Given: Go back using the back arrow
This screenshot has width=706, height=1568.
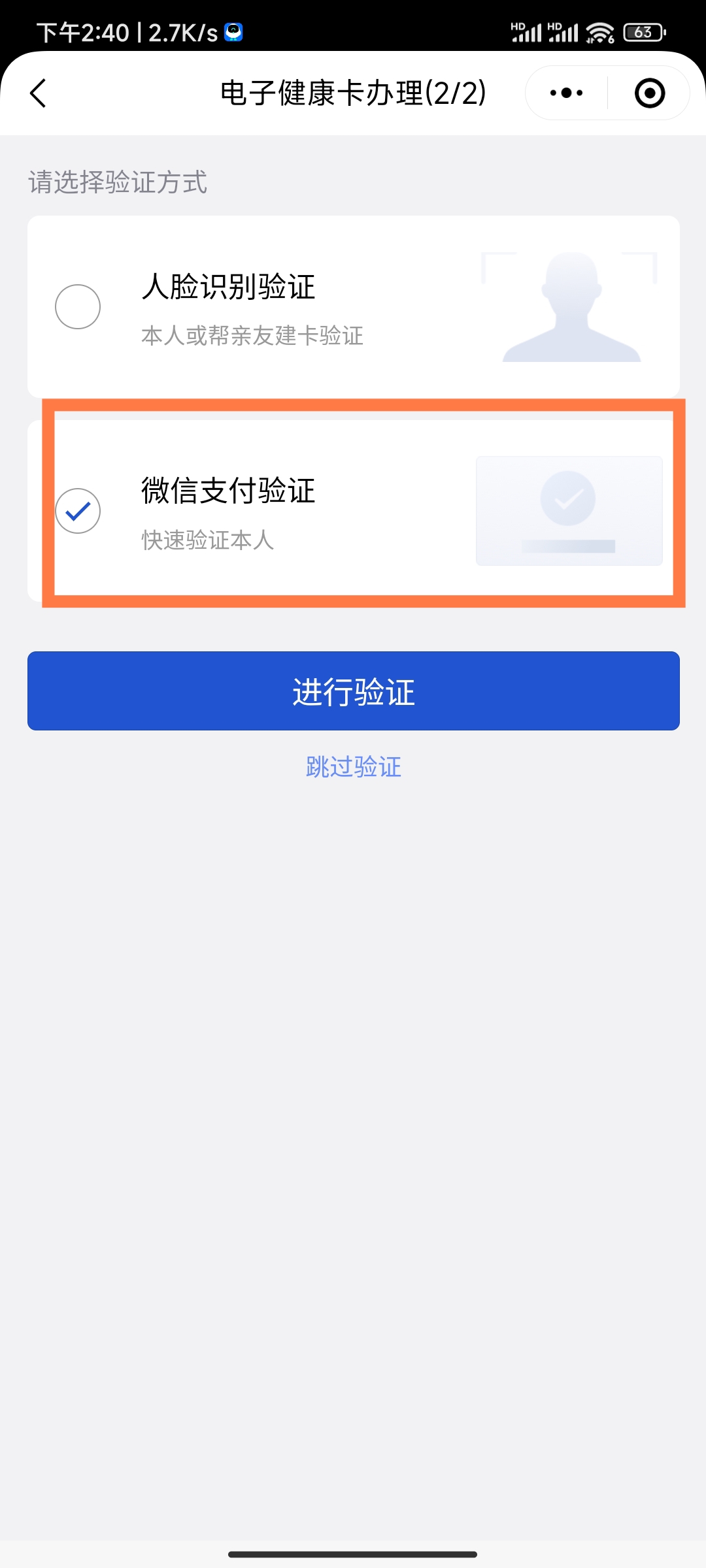Looking at the screenshot, I should point(39,93).
